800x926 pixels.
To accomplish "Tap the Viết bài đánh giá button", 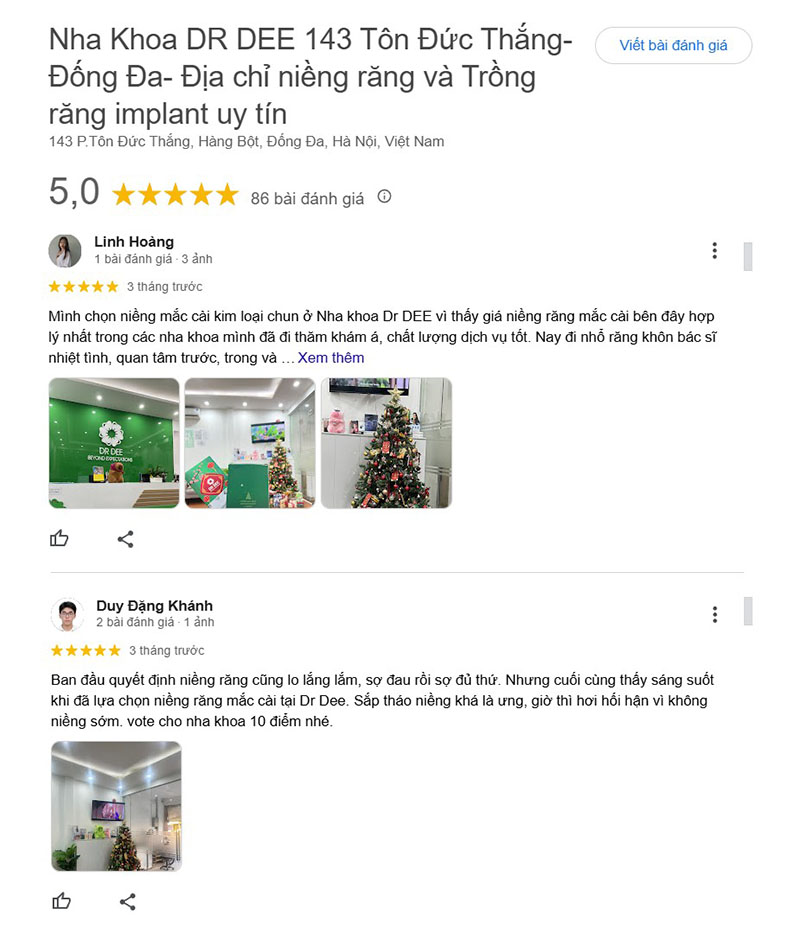I will point(673,45).
